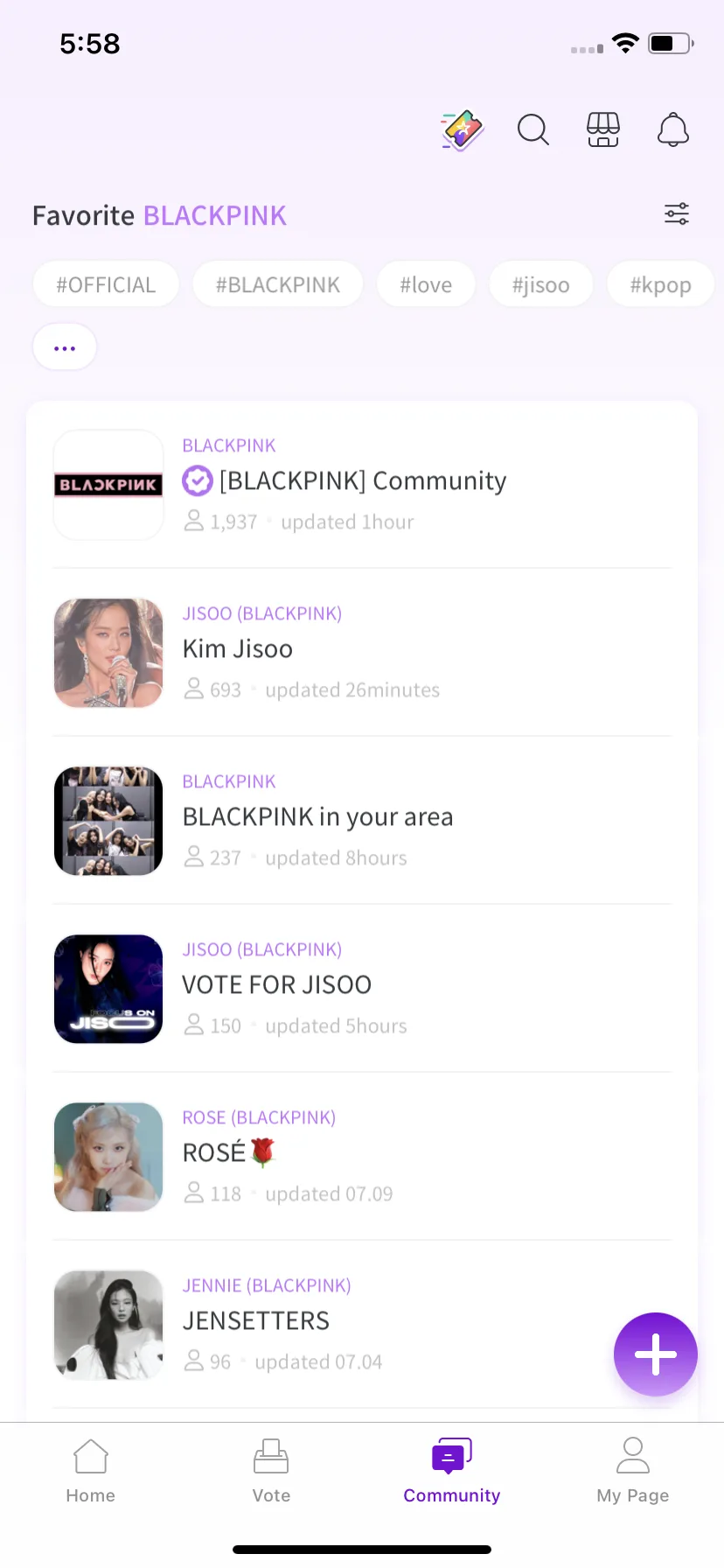Filter by the #jisoo tag
Image resolution: width=724 pixels, height=1568 pixels.
(540, 285)
